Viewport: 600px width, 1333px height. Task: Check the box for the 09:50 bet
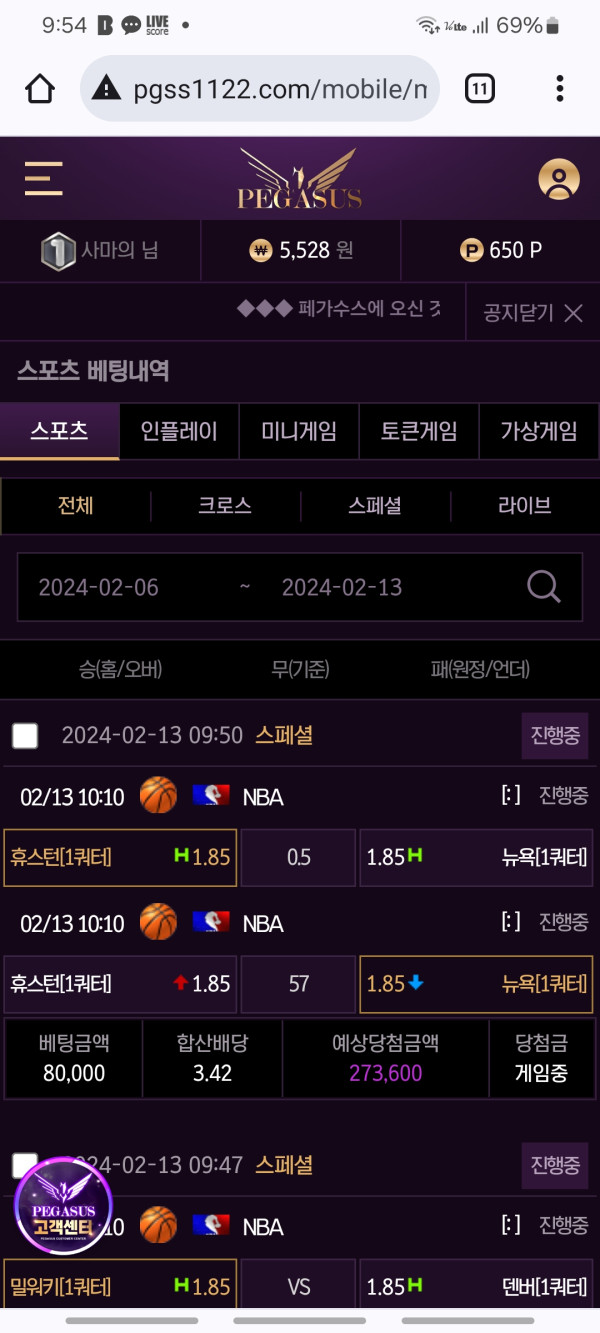click(x=25, y=736)
